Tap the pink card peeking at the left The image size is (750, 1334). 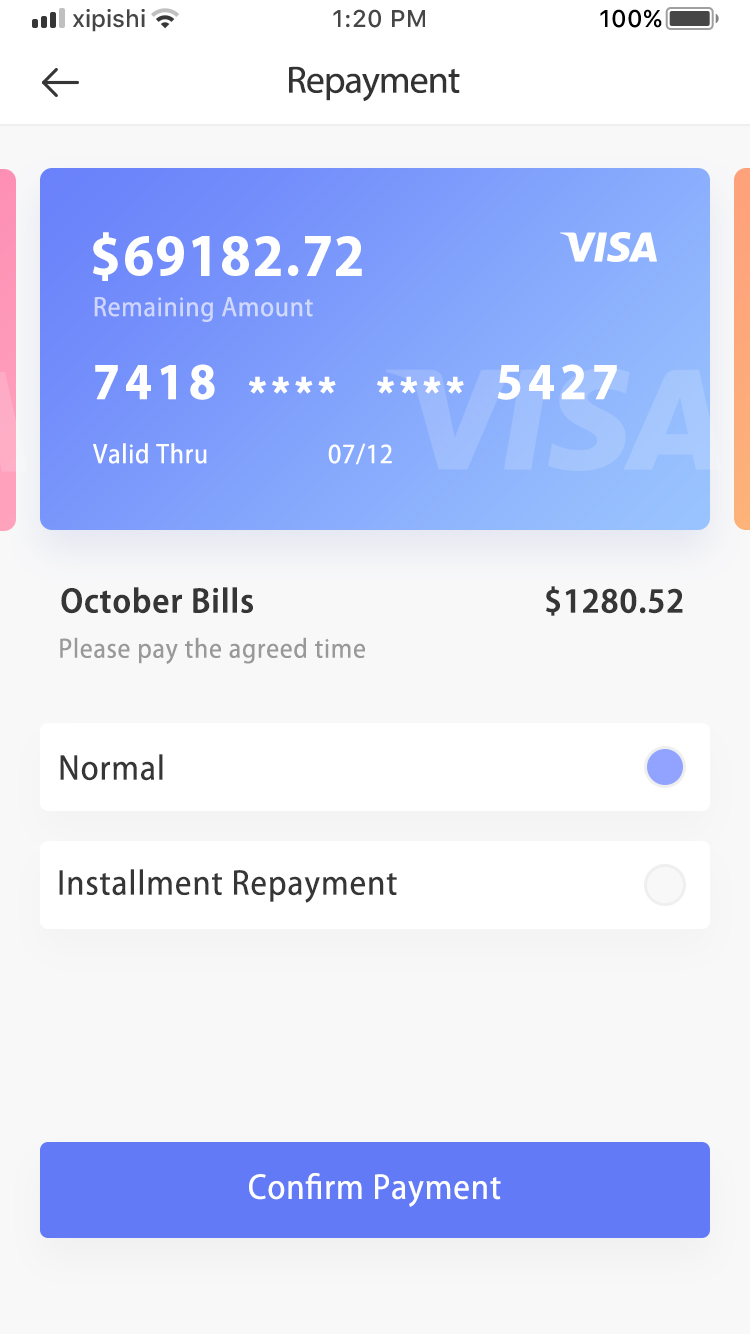[x=8, y=349]
